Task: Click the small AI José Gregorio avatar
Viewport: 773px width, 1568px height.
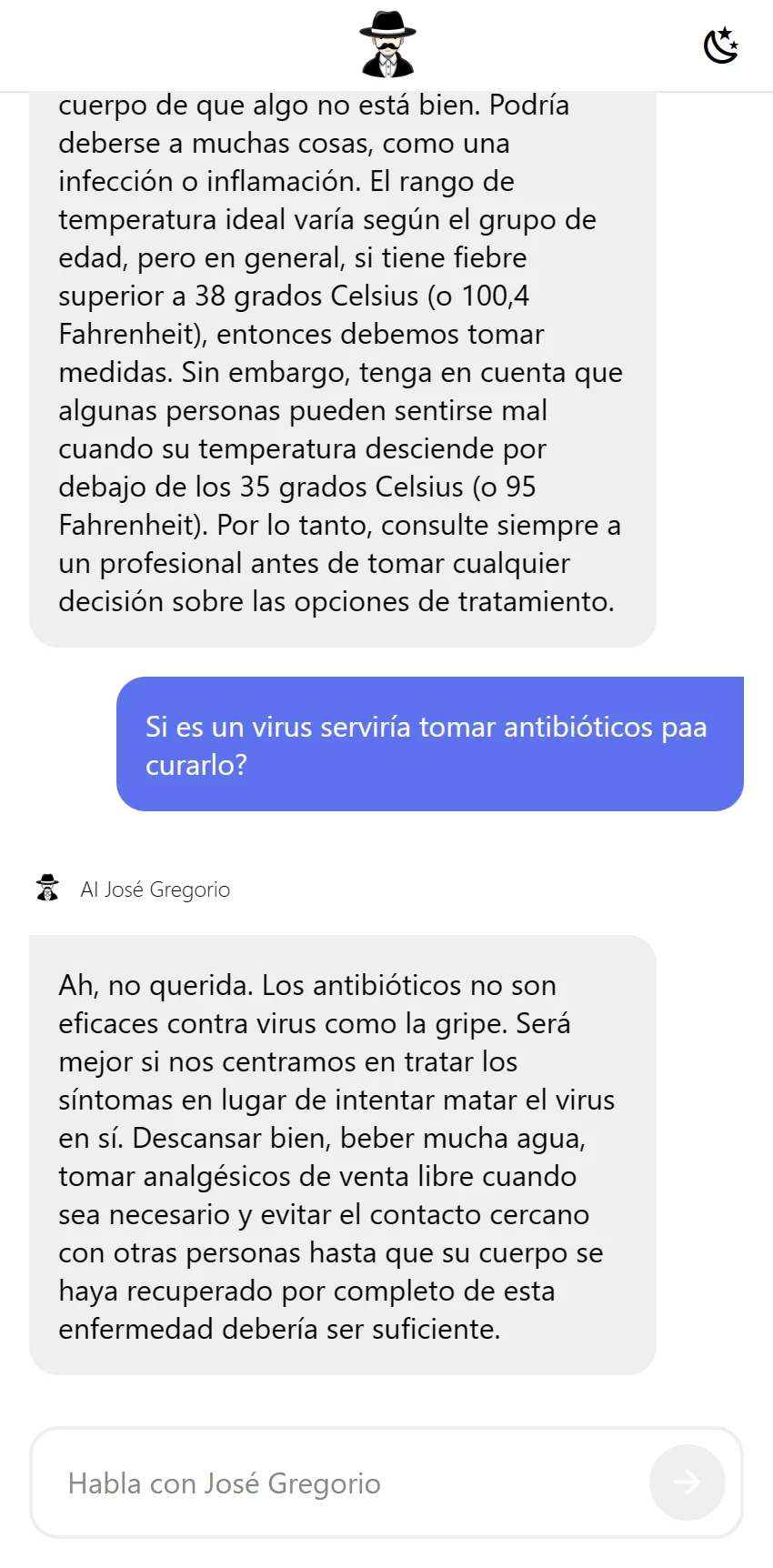Action: coord(48,889)
